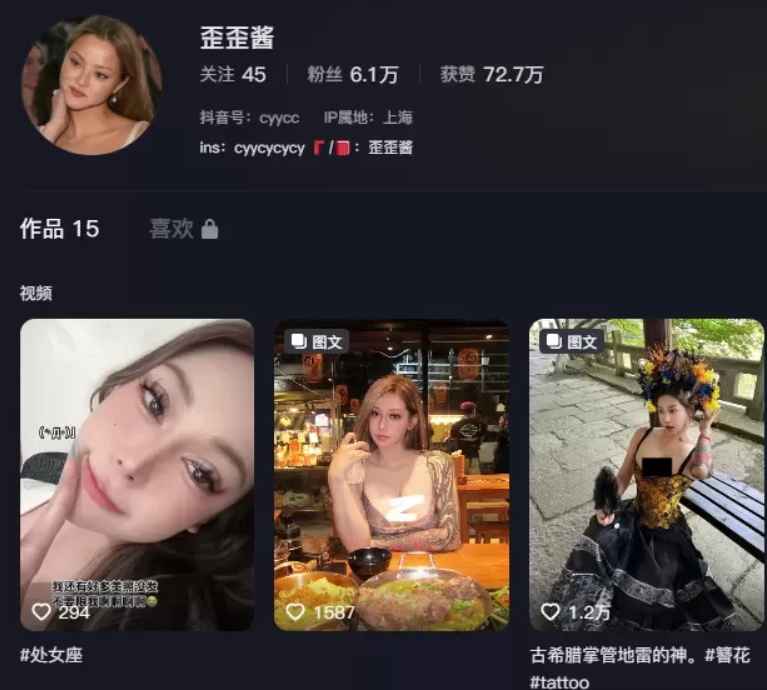Switch to the 作品 15 tab
The image size is (767, 690).
(x=60, y=229)
